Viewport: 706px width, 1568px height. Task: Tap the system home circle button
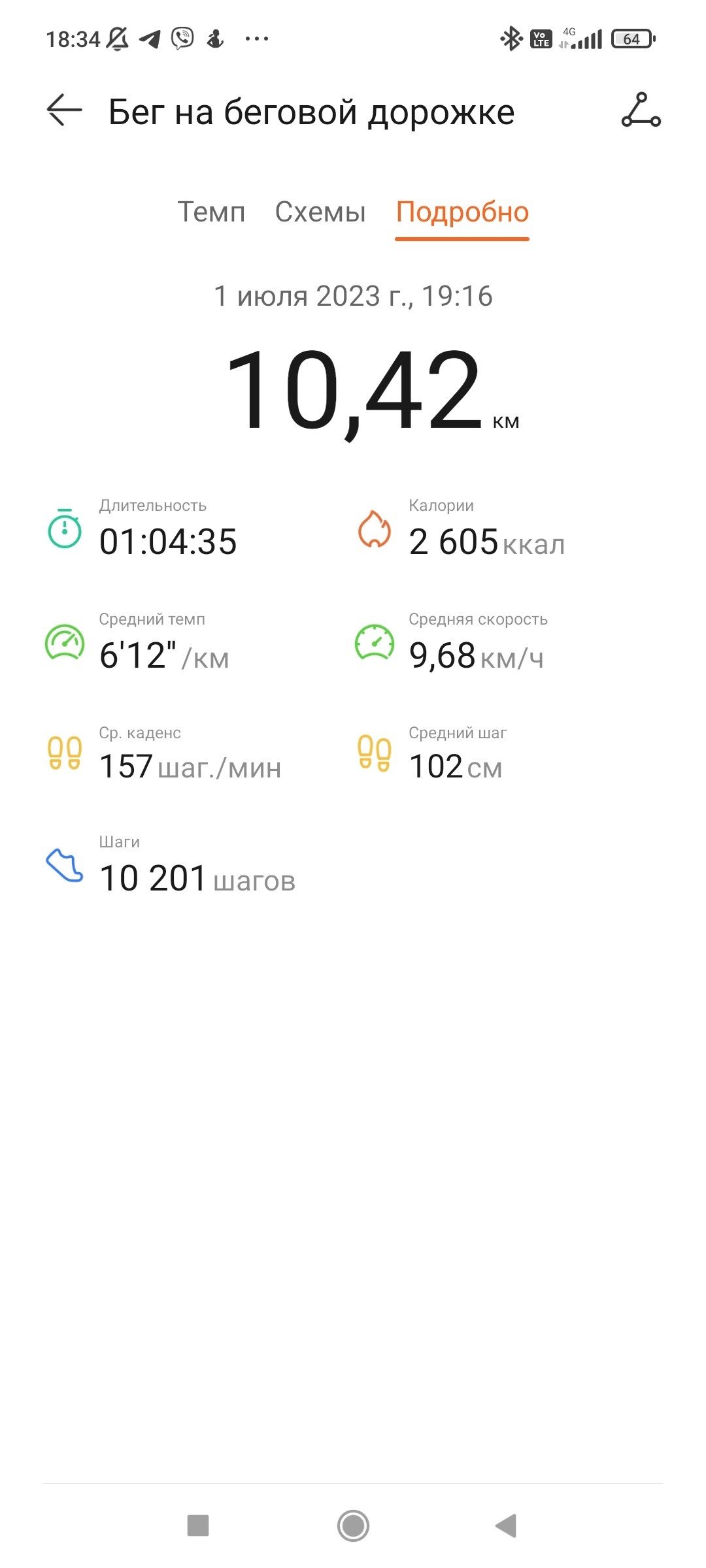coord(353,1526)
